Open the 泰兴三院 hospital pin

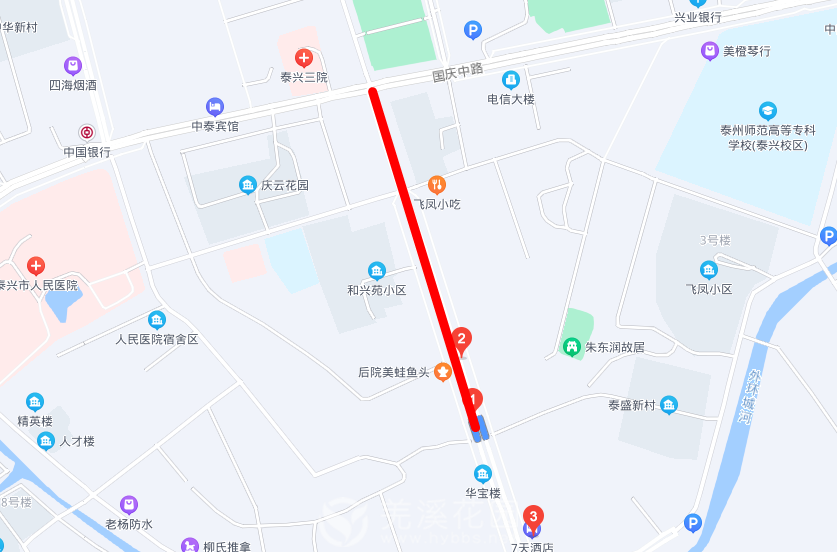(304, 58)
